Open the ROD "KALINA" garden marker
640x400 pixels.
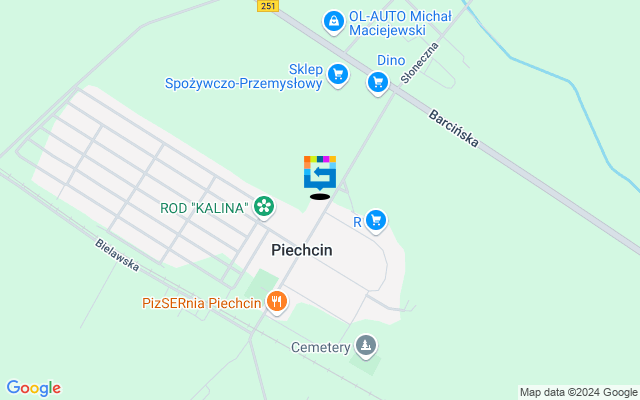pyautogui.click(x=264, y=207)
